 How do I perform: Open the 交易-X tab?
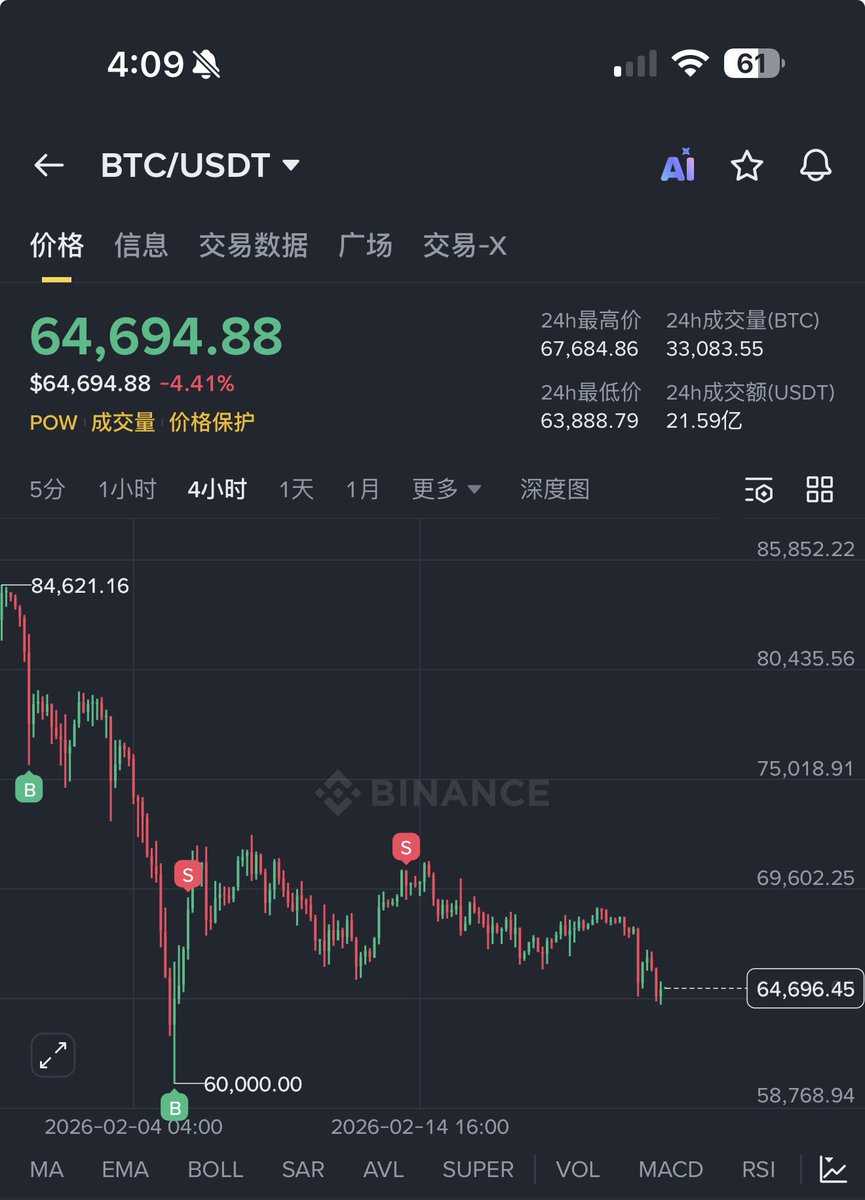pos(464,245)
